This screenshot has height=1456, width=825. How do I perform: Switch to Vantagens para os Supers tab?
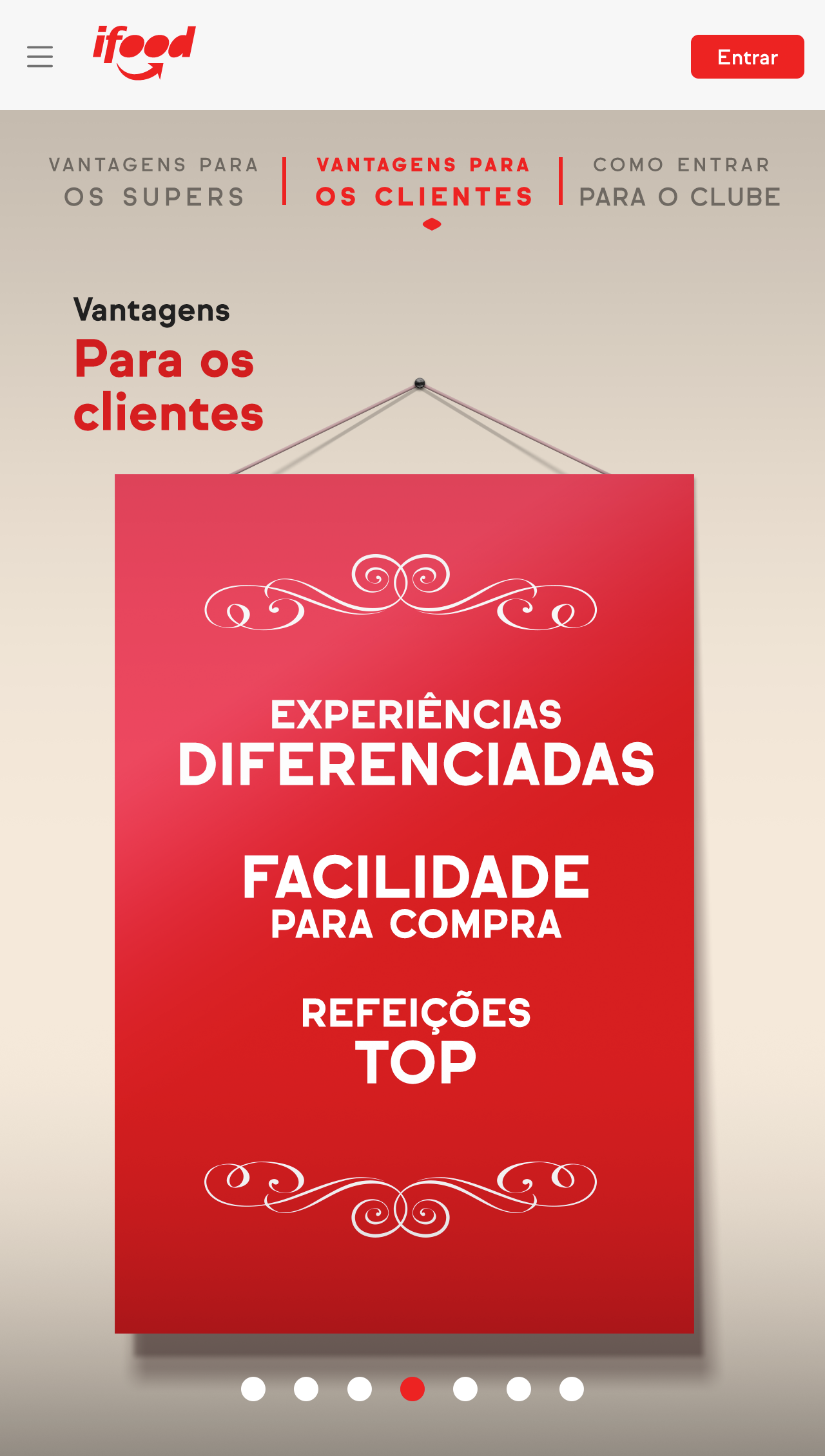pyautogui.click(x=154, y=182)
